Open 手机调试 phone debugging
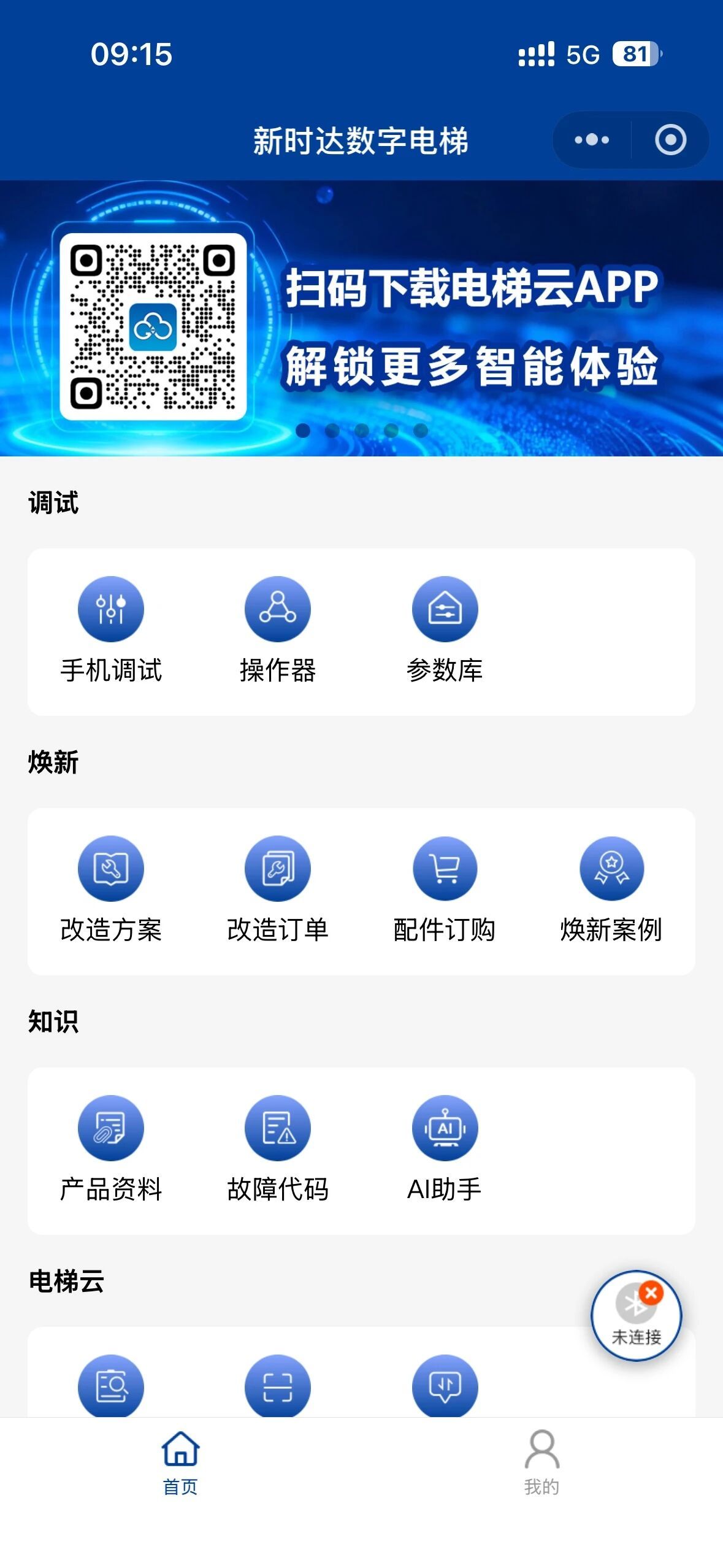Viewport: 723px width, 1568px height. [111, 630]
